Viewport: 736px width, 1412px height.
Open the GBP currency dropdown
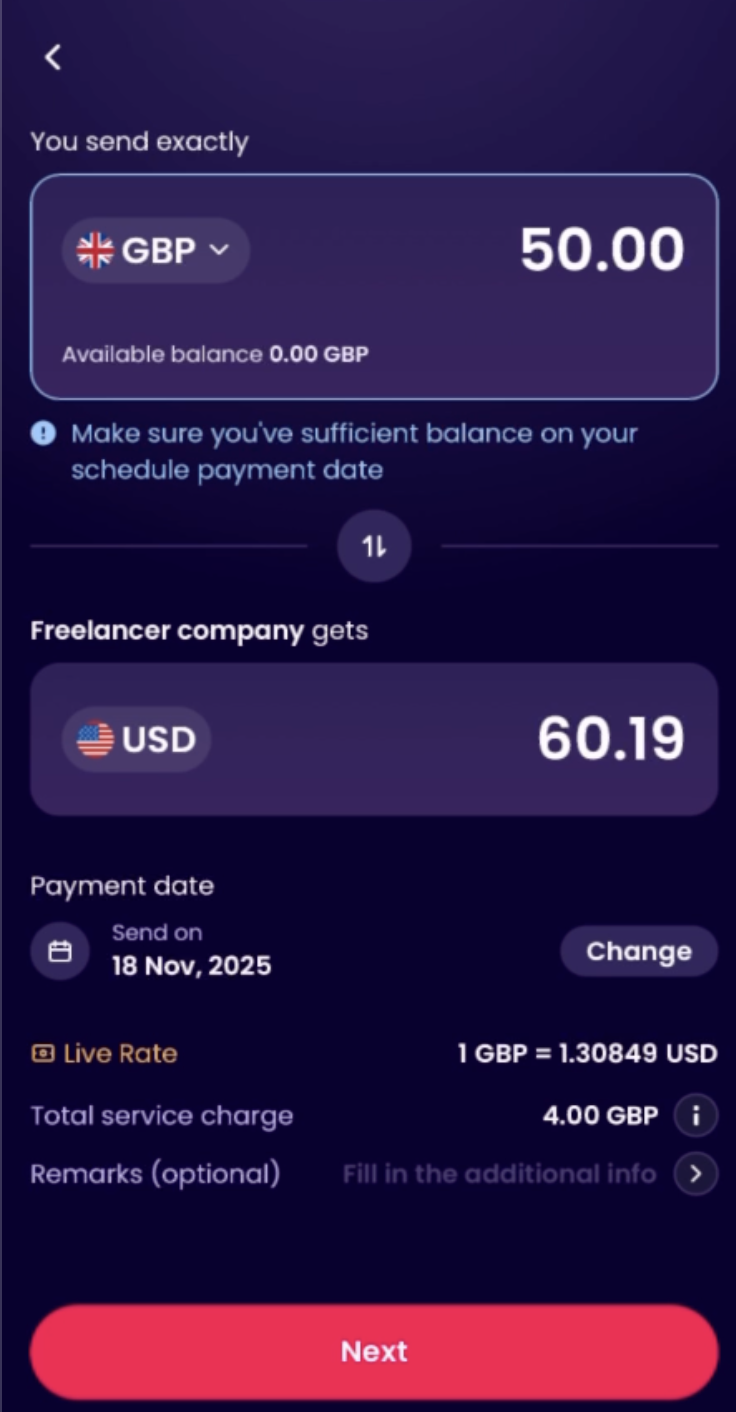pyautogui.click(x=156, y=250)
